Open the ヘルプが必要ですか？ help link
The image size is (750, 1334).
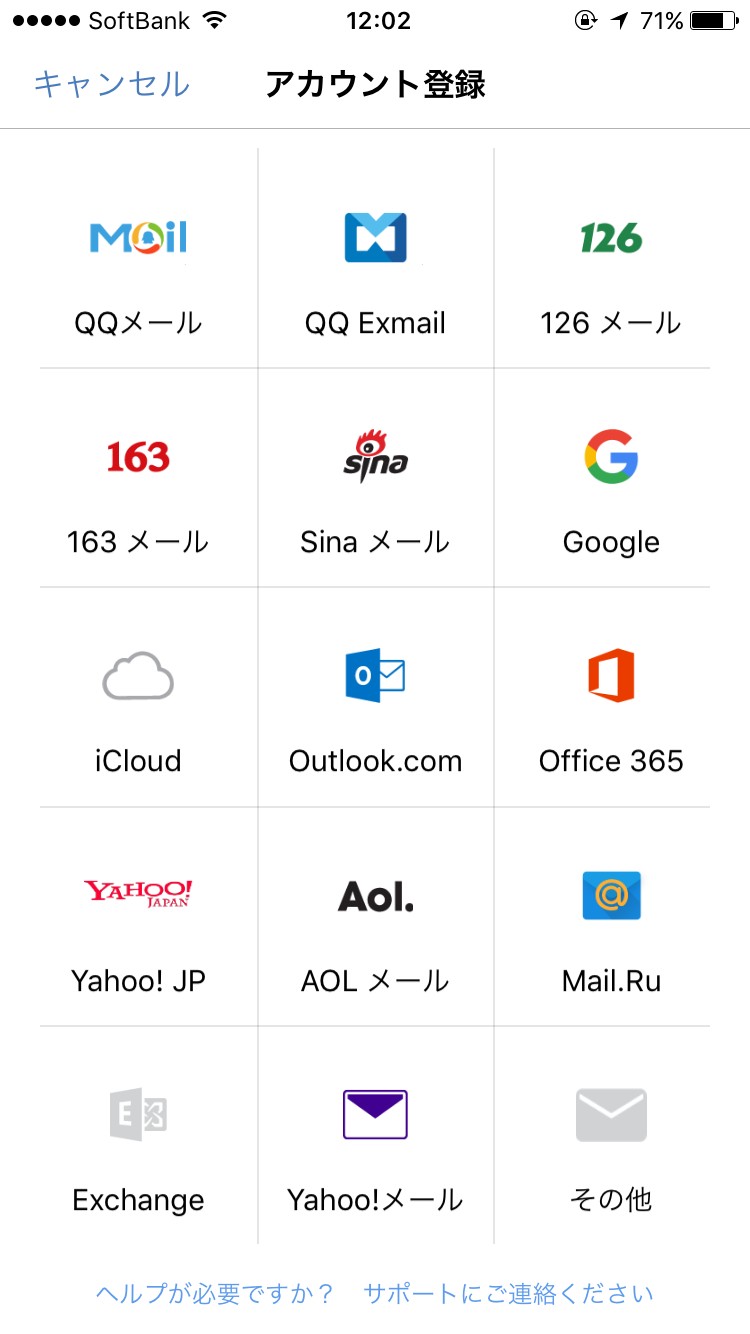click(x=214, y=1293)
